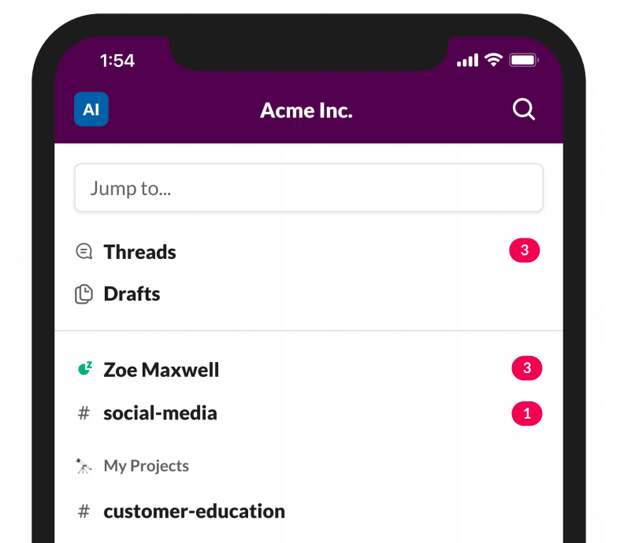The height and width of the screenshot is (543, 620).
Task: Select the customer-education channel
Action: [194, 511]
